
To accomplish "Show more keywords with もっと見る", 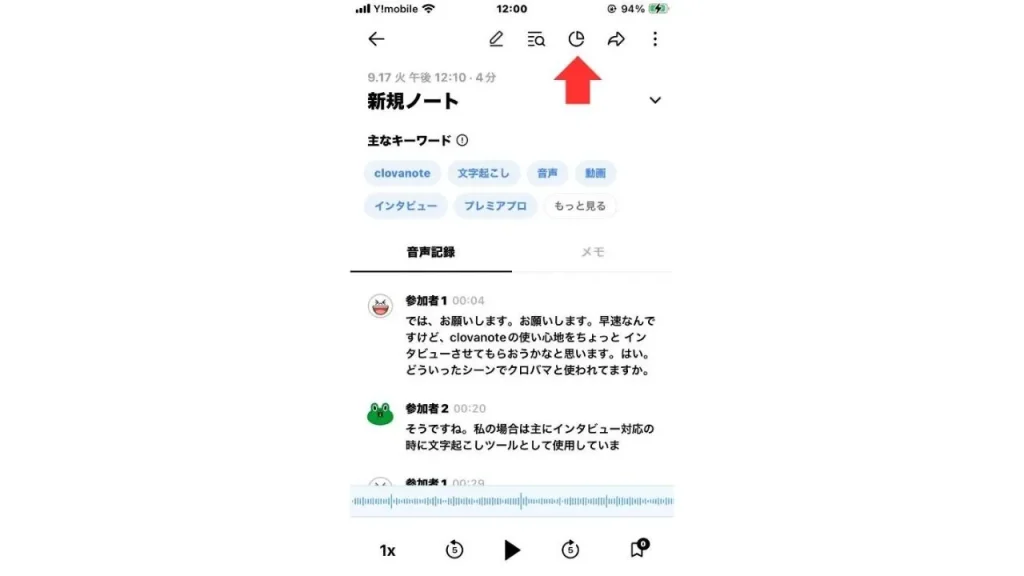I will [580, 206].
